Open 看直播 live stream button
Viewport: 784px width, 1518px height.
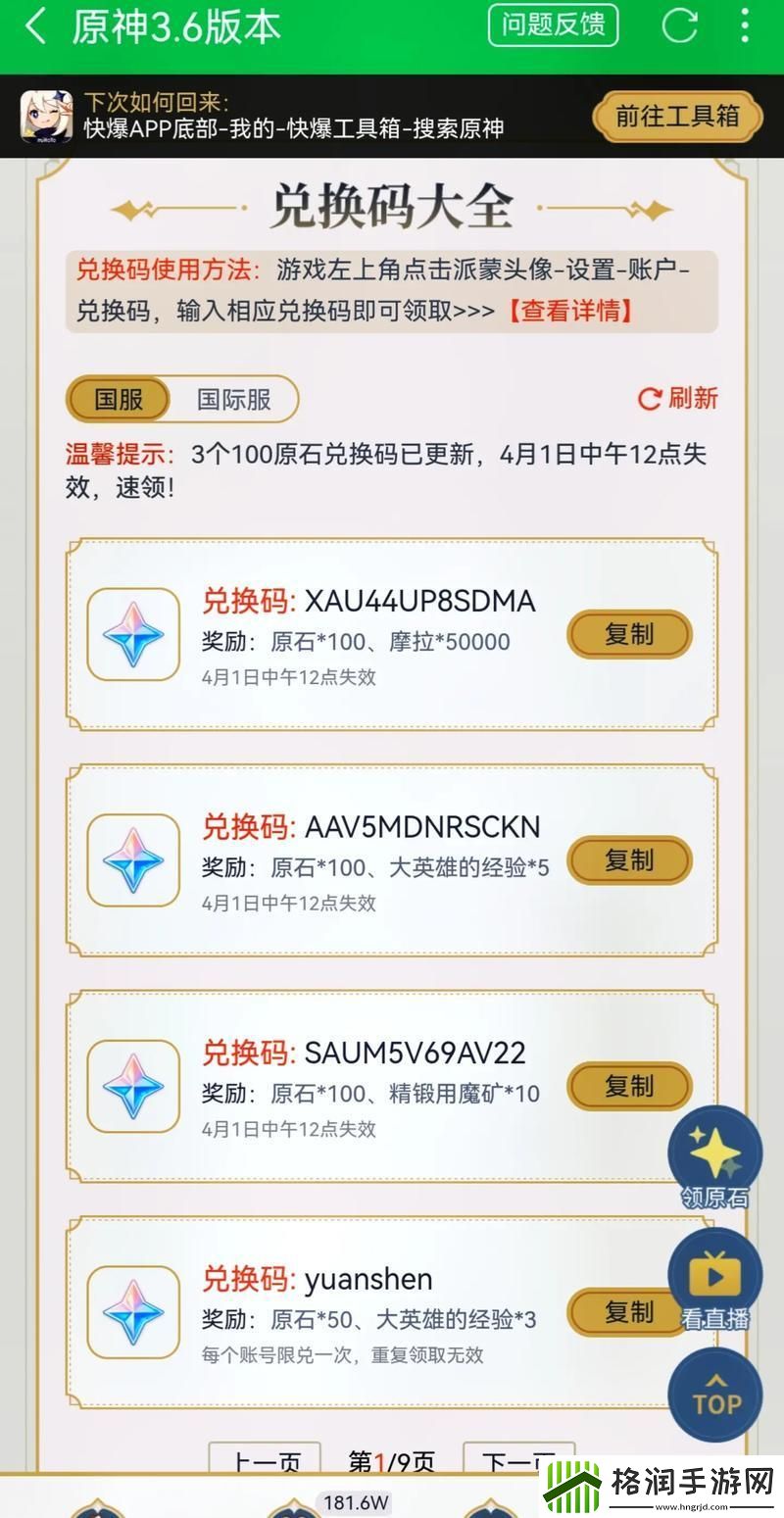[715, 1281]
